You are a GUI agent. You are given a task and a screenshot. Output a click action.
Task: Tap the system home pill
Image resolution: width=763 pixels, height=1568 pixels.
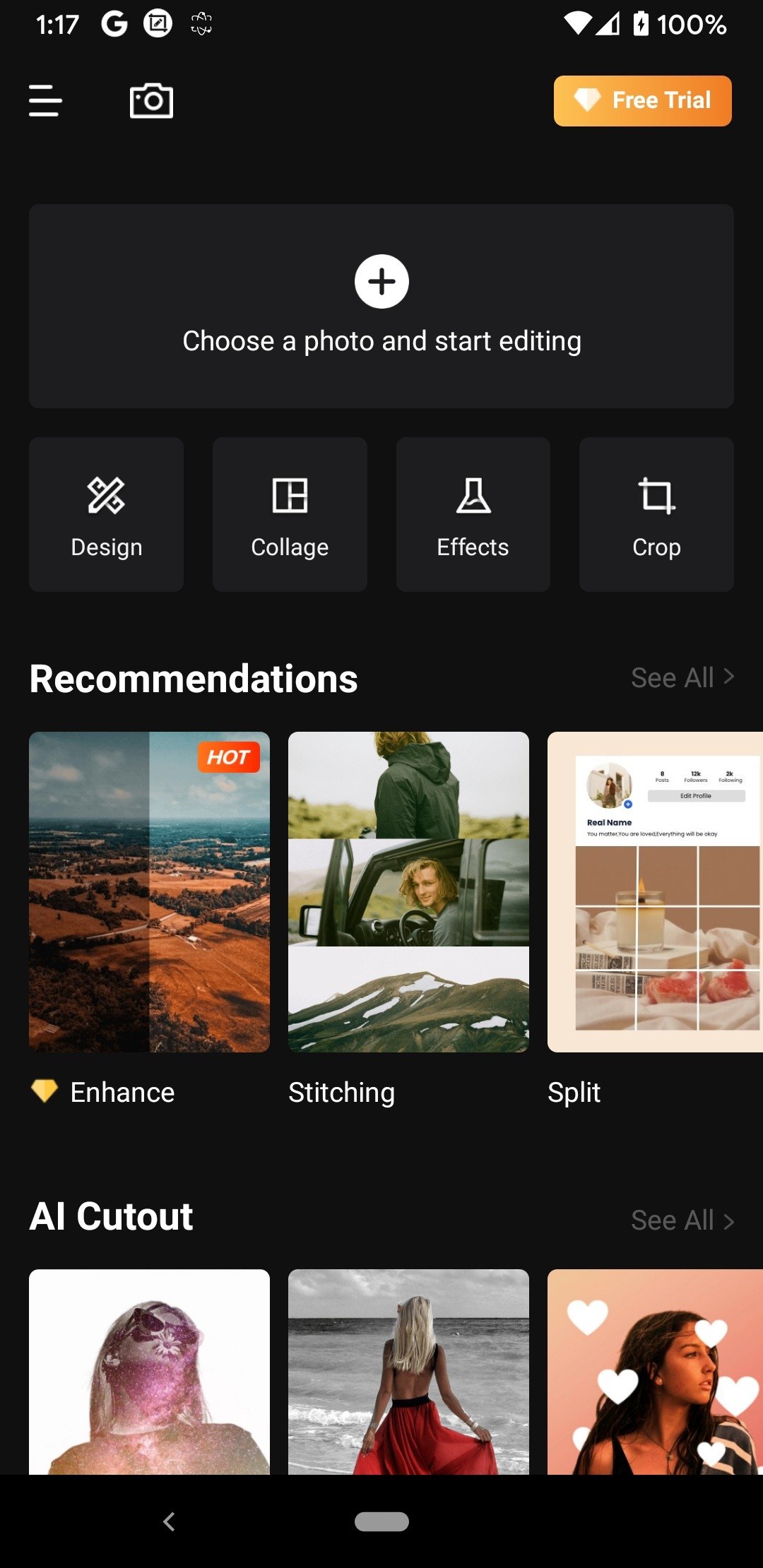coord(381,1521)
